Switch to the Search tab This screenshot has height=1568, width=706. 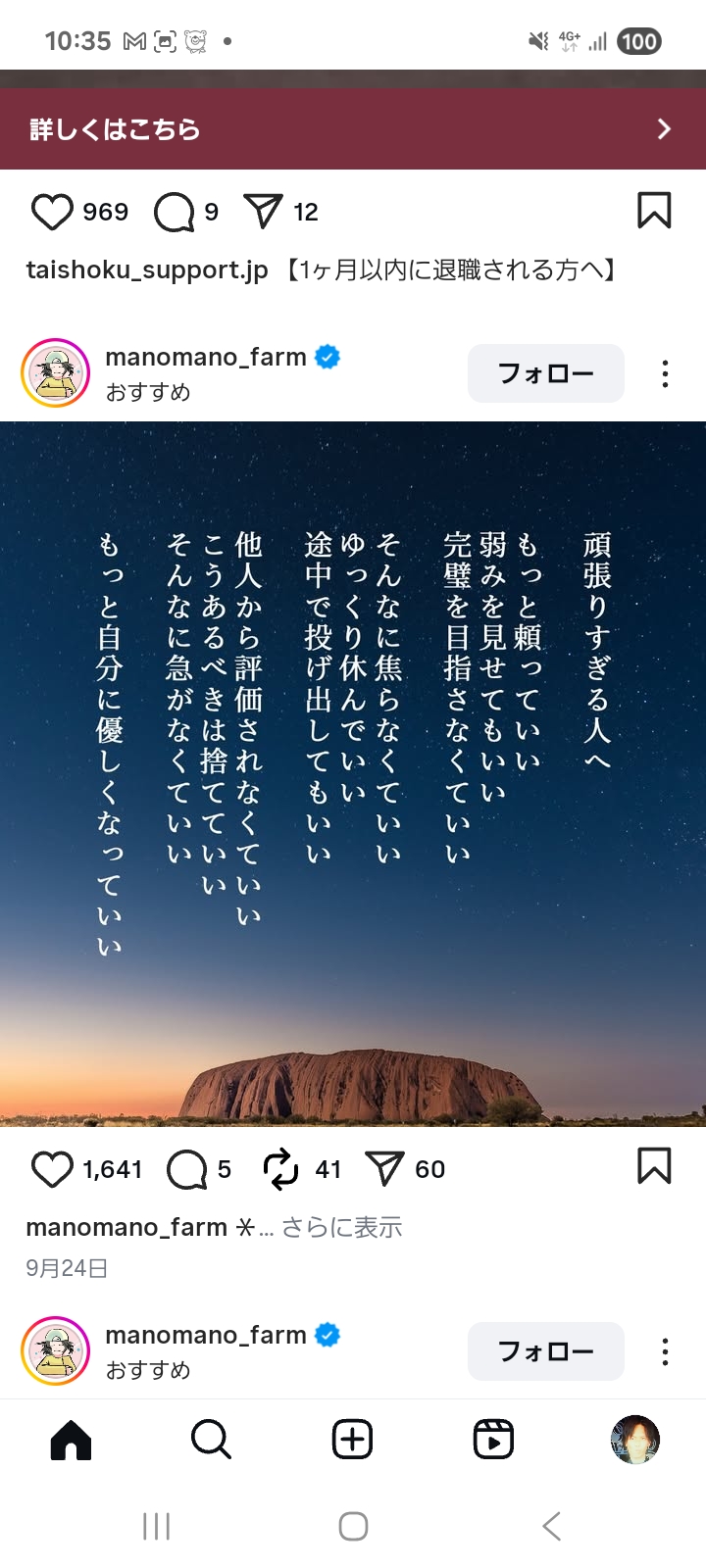[211, 1440]
